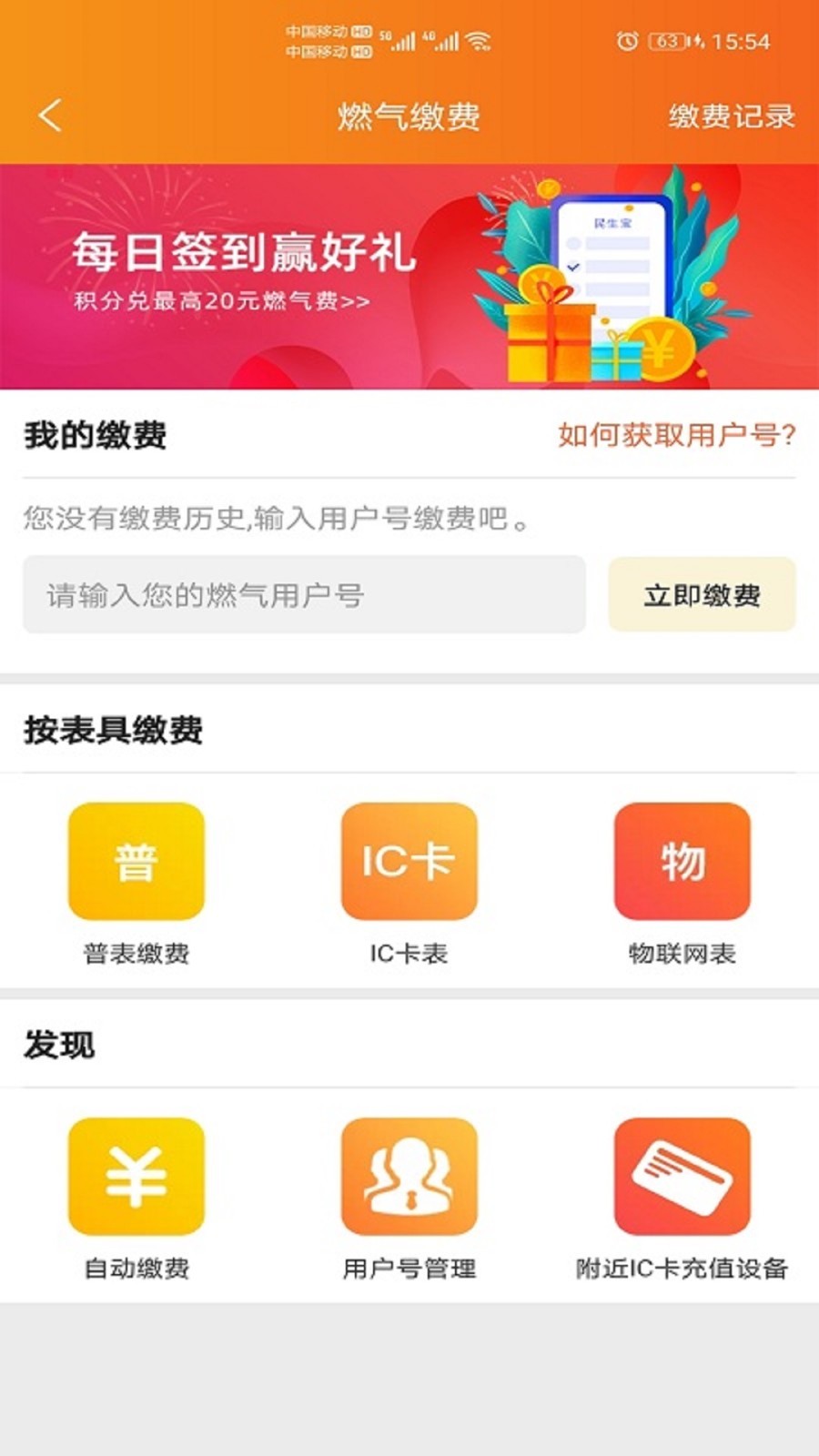Focus the 燃气用户号 input field

click(304, 594)
